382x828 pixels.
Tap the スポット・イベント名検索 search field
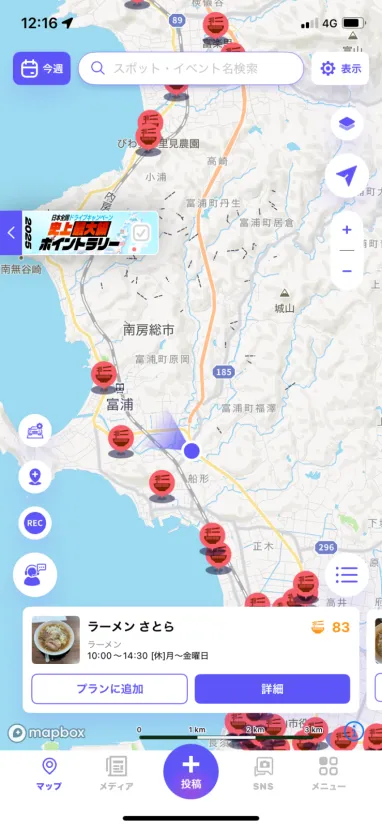pyautogui.click(x=191, y=69)
